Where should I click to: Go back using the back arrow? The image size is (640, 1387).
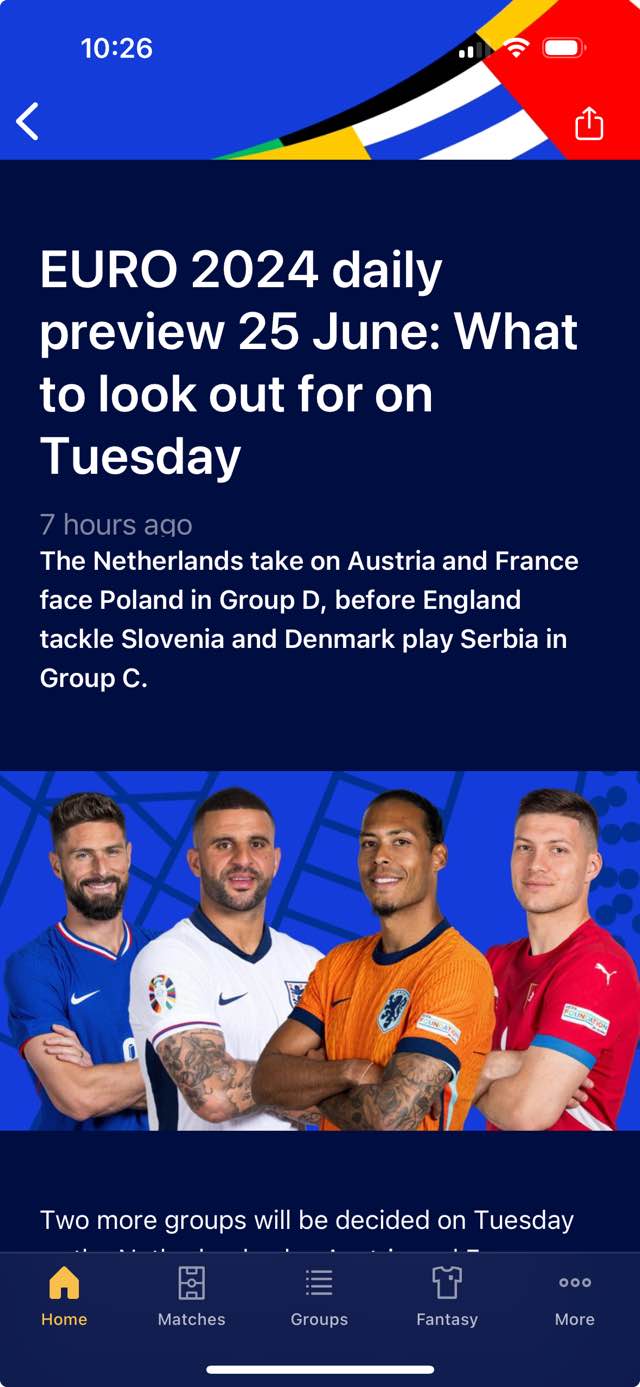tap(28, 122)
